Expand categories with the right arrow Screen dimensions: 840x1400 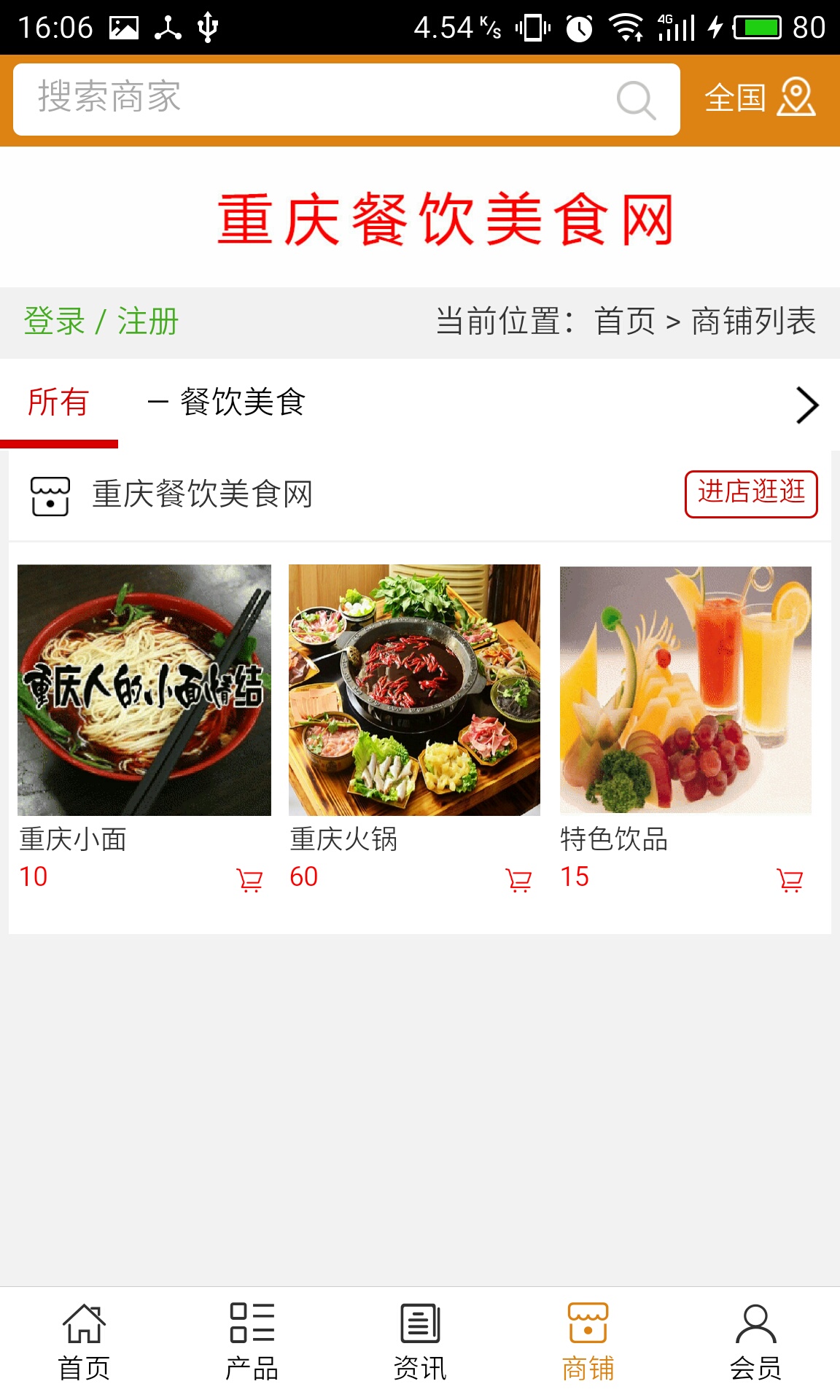pos(806,405)
